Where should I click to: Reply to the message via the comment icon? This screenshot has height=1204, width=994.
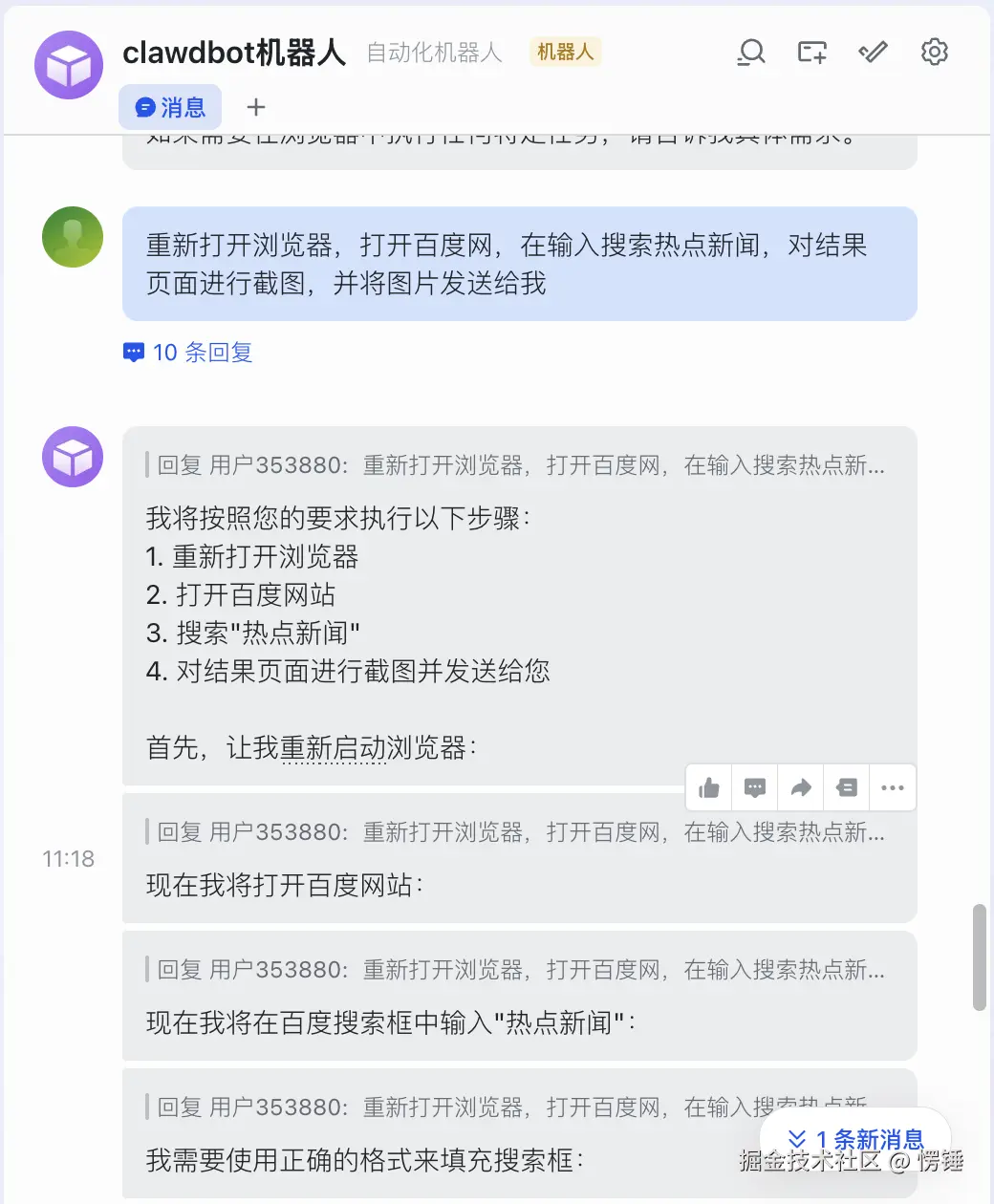pos(755,788)
